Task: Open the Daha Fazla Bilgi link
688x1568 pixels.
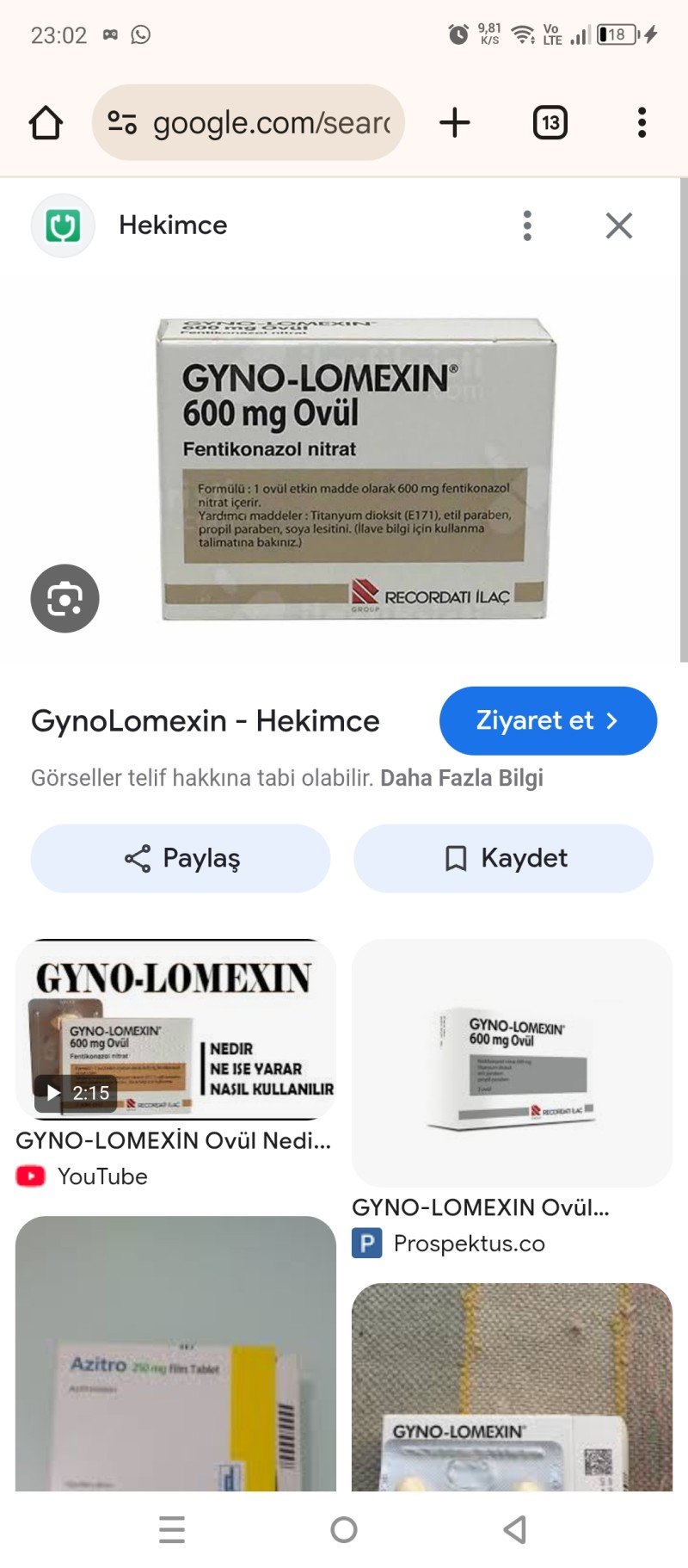Action: pos(461,778)
